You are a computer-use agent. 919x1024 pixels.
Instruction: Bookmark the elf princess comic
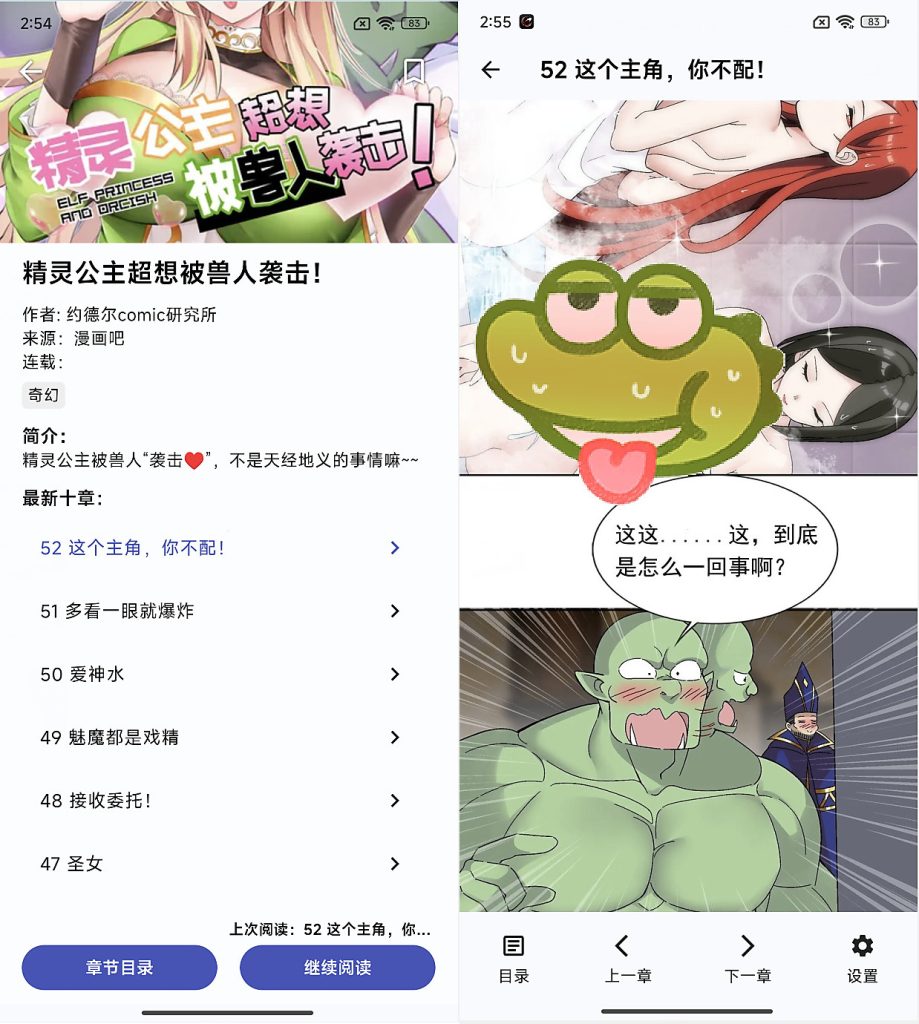pyautogui.click(x=414, y=71)
